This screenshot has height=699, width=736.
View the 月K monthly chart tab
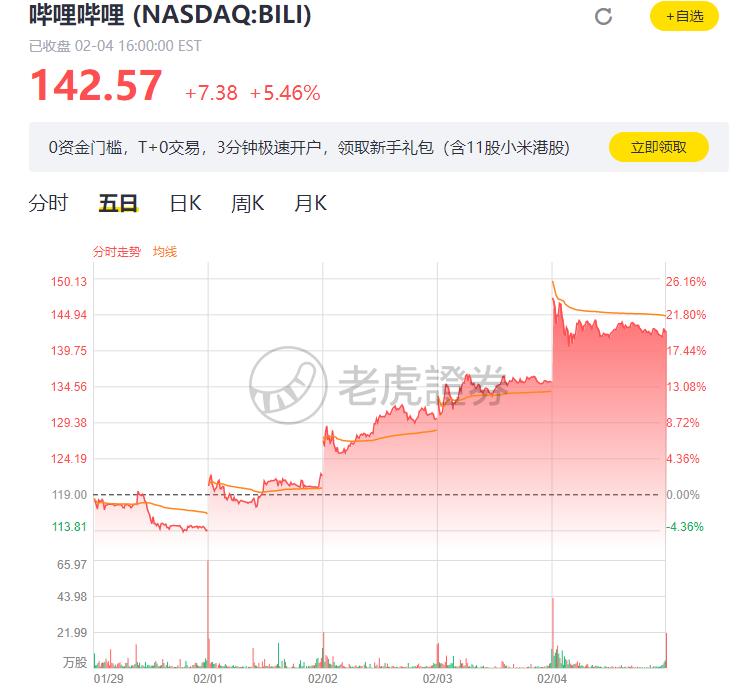point(310,203)
